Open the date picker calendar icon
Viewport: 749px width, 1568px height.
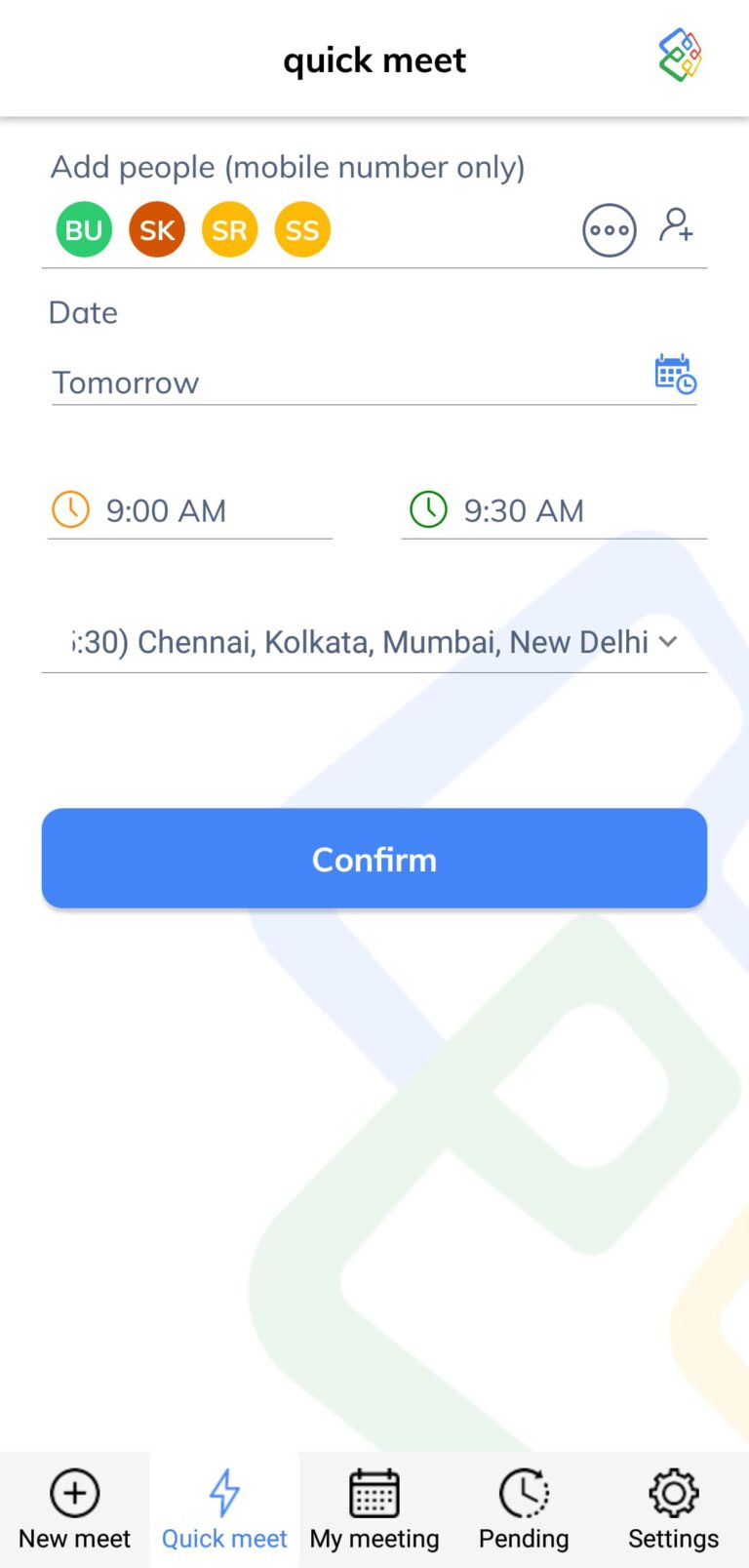(x=675, y=375)
